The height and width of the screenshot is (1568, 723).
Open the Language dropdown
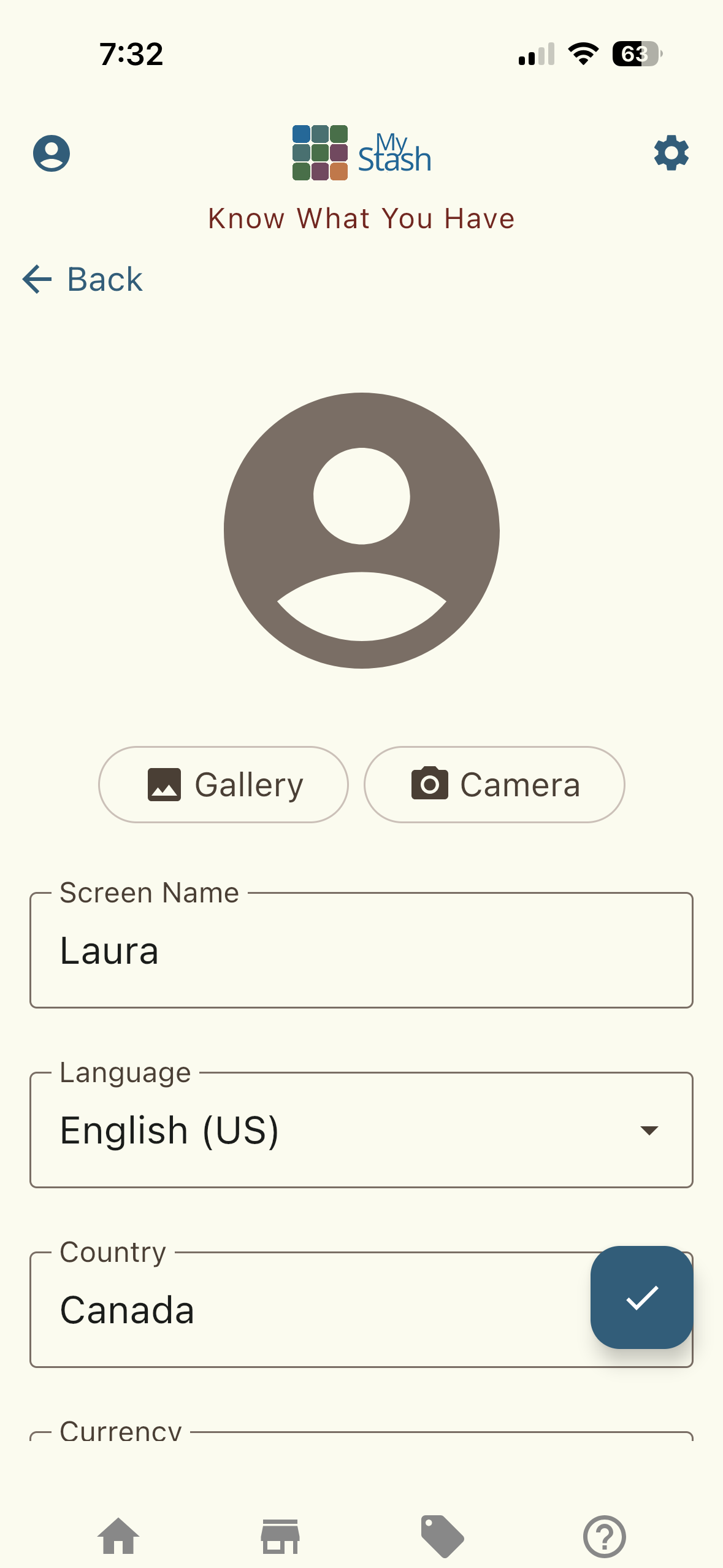point(650,1129)
